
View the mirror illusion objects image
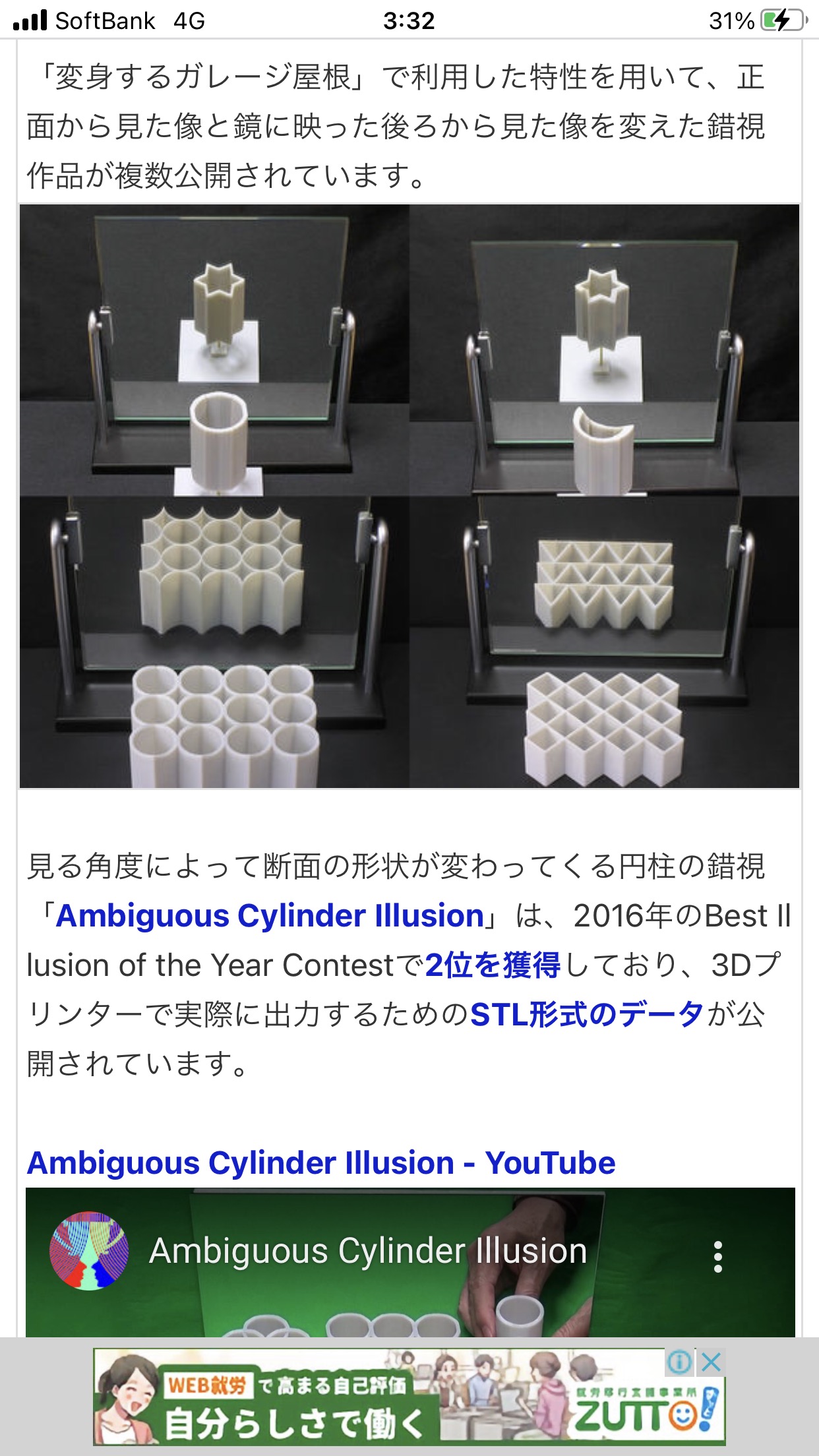pos(409,496)
